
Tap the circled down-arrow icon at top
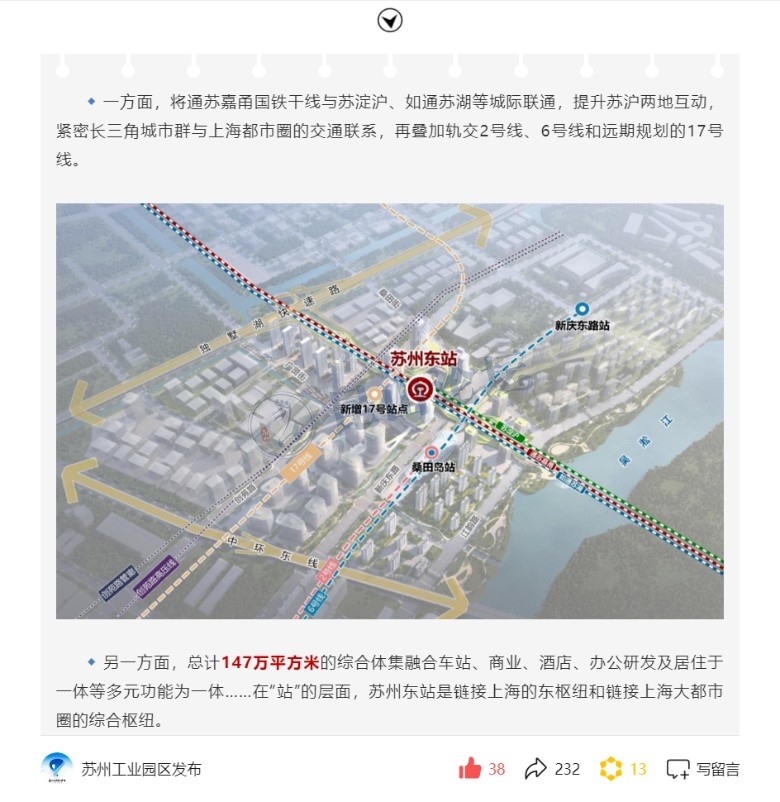[x=390, y=20]
